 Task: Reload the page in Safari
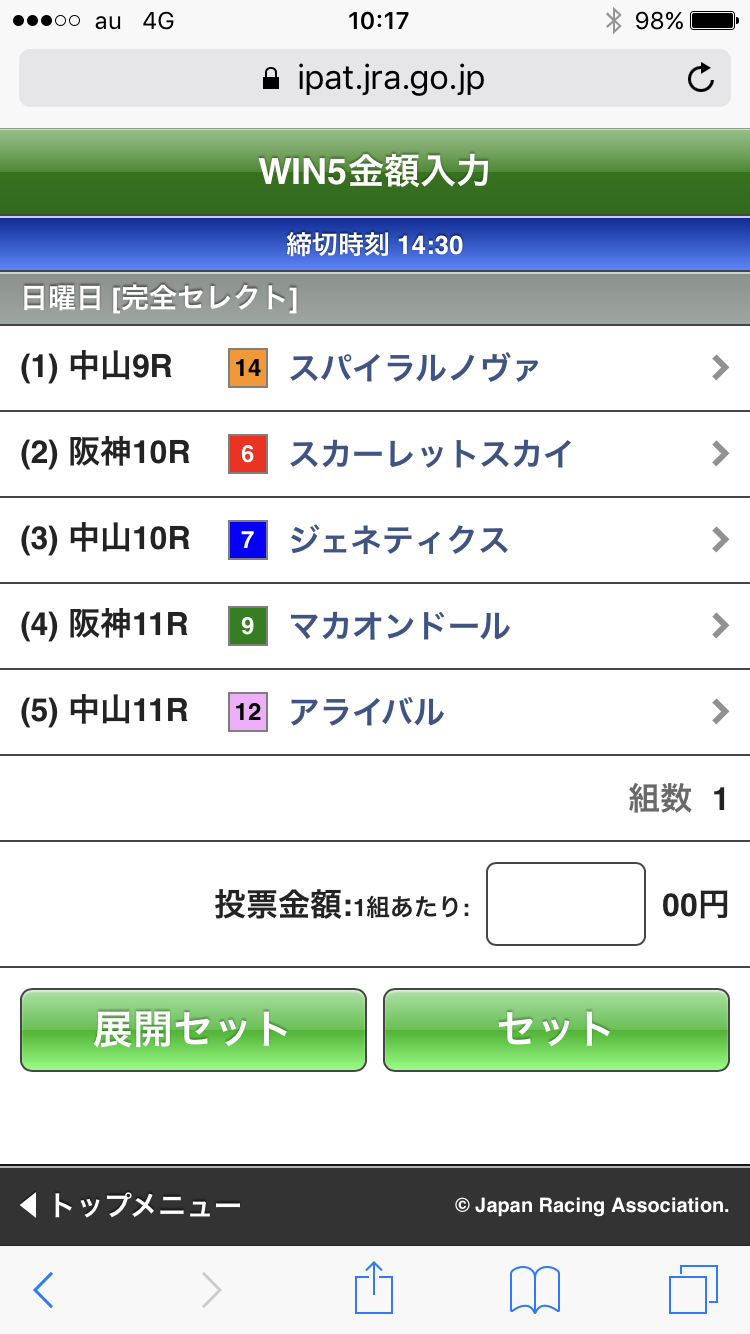click(x=701, y=78)
